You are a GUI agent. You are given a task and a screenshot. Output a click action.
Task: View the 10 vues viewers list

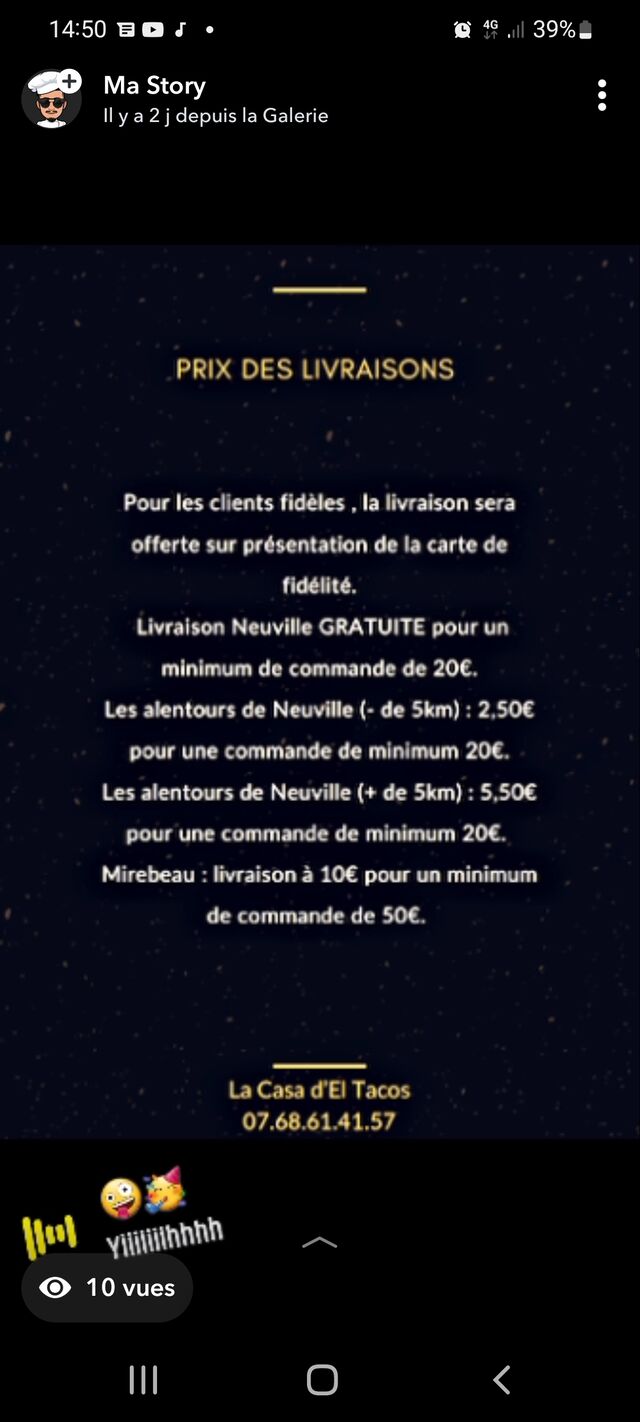[x=107, y=1288]
